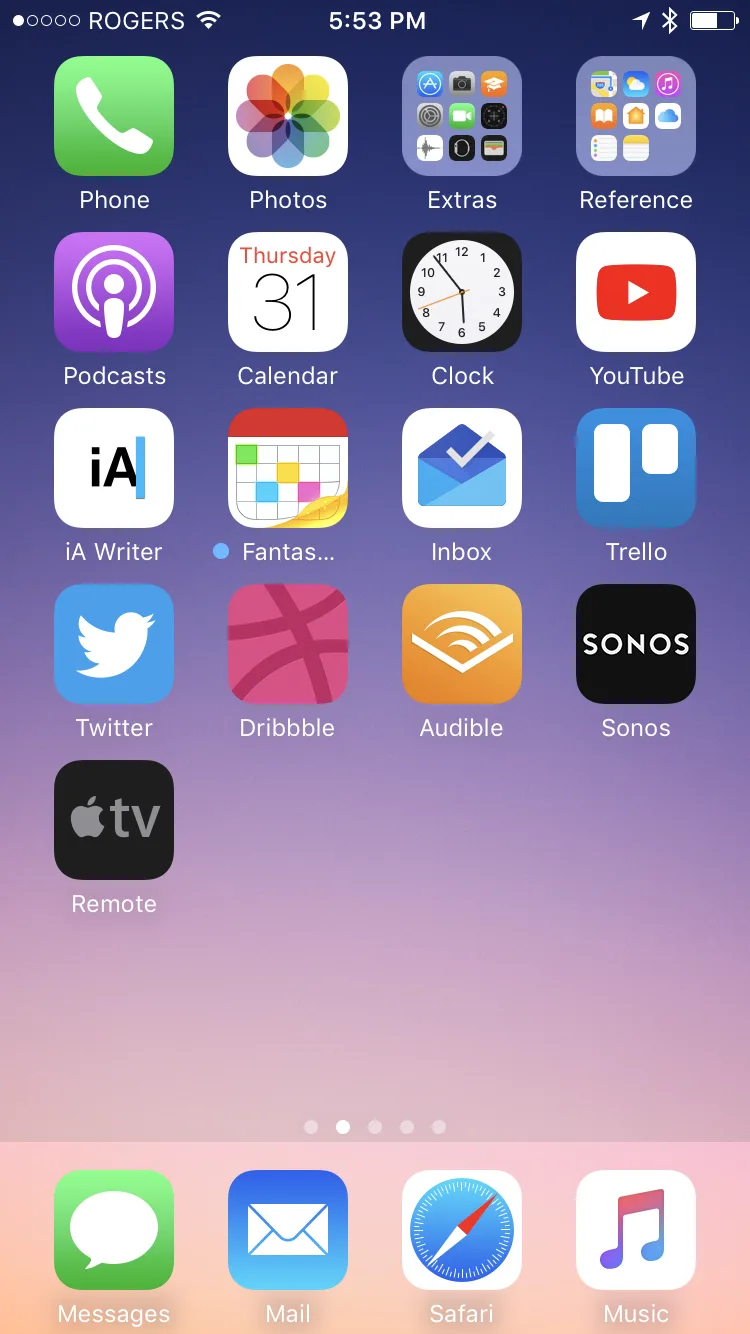Launch the Fantastical calendar app
Viewport: 750px width, 1334px height.
pyautogui.click(x=288, y=468)
